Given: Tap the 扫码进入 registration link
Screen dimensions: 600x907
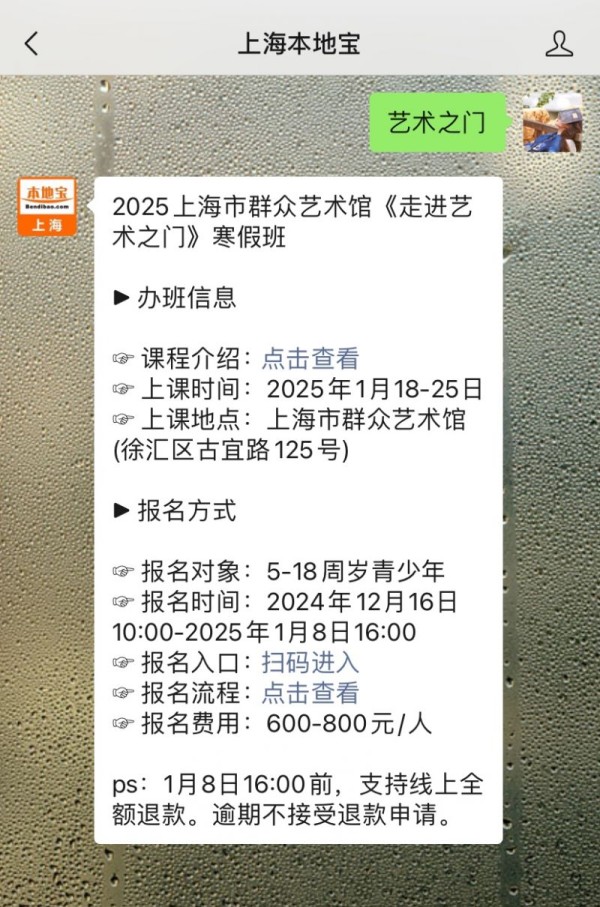Looking at the screenshot, I should (x=310, y=662).
